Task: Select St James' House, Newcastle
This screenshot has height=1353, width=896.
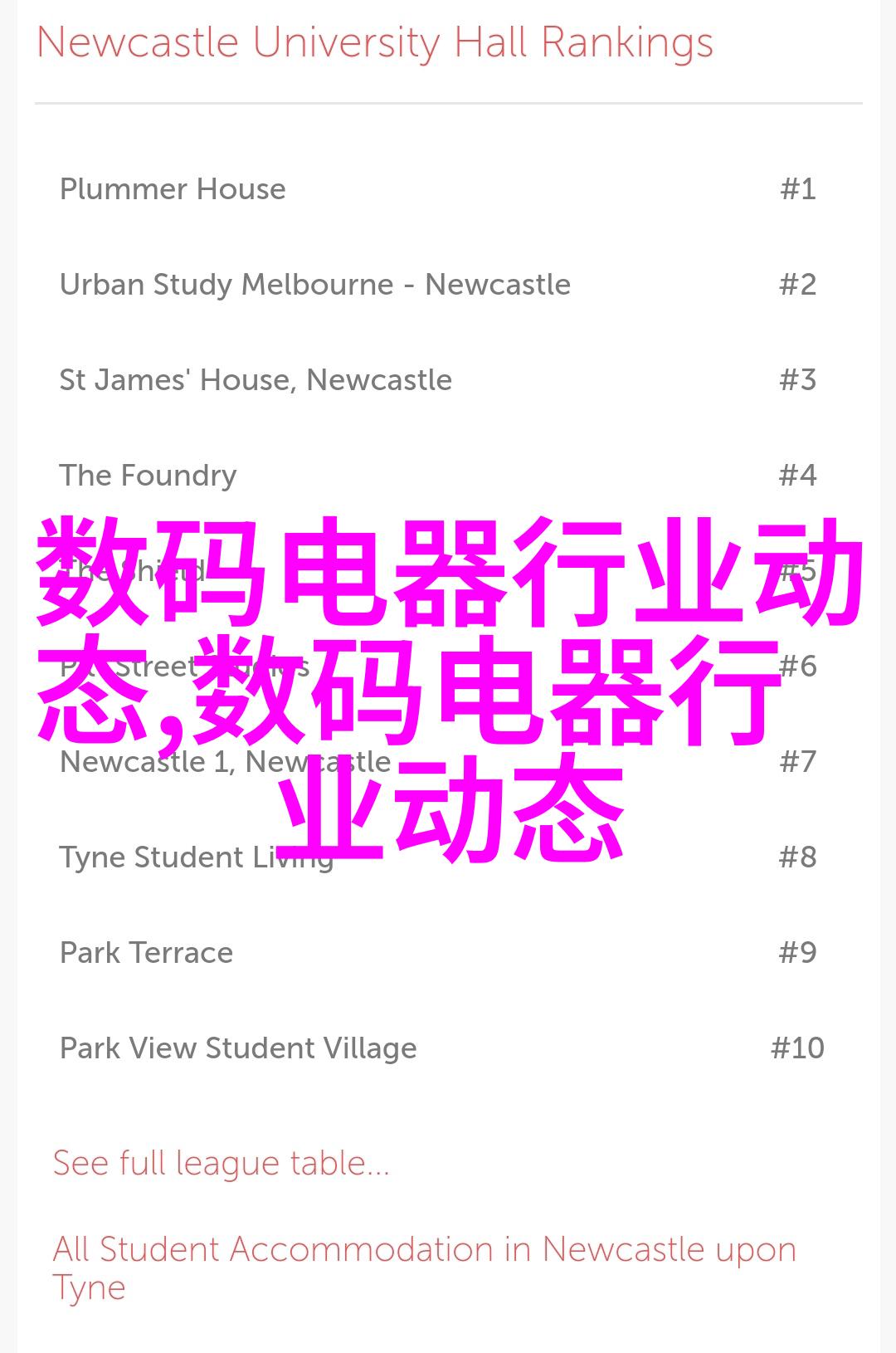Action: click(256, 380)
